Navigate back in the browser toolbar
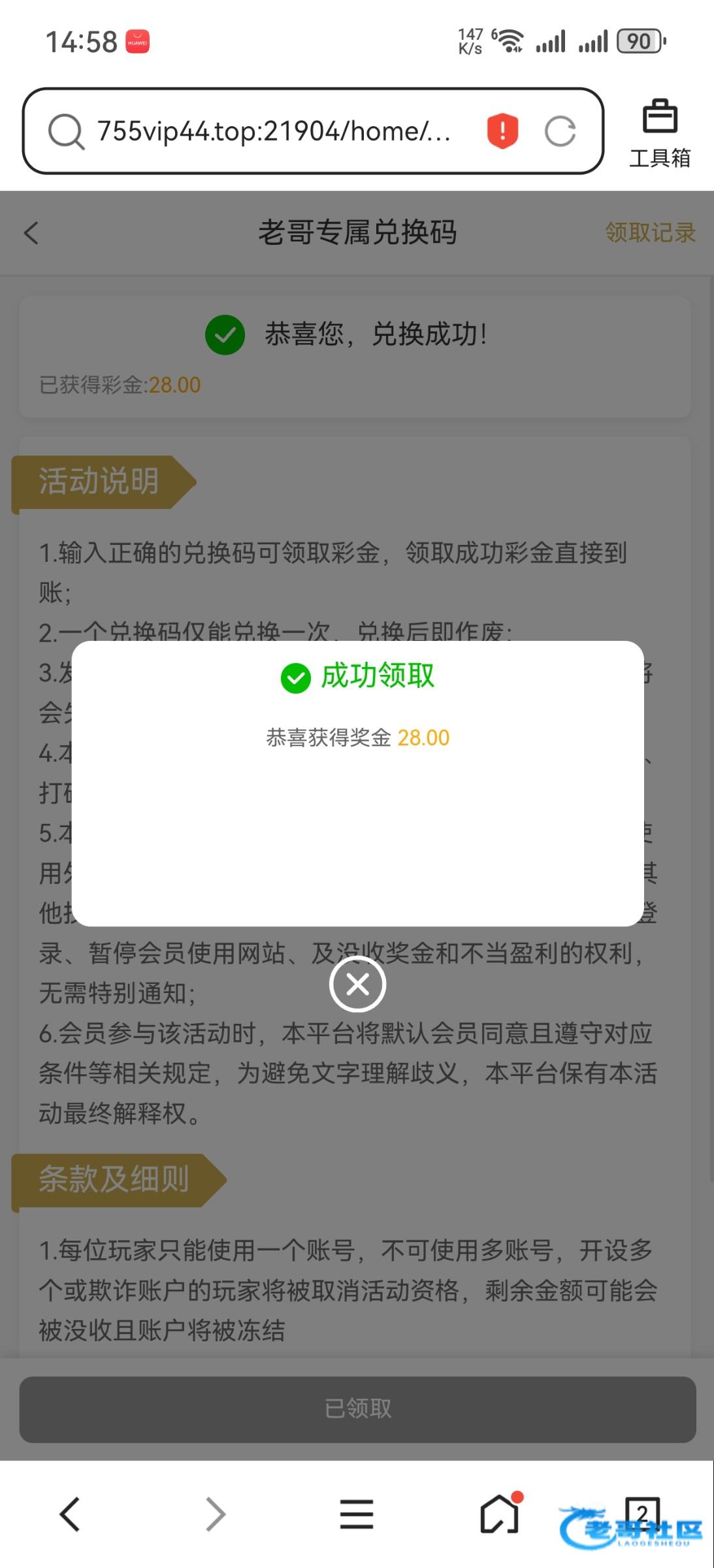 [70, 1514]
